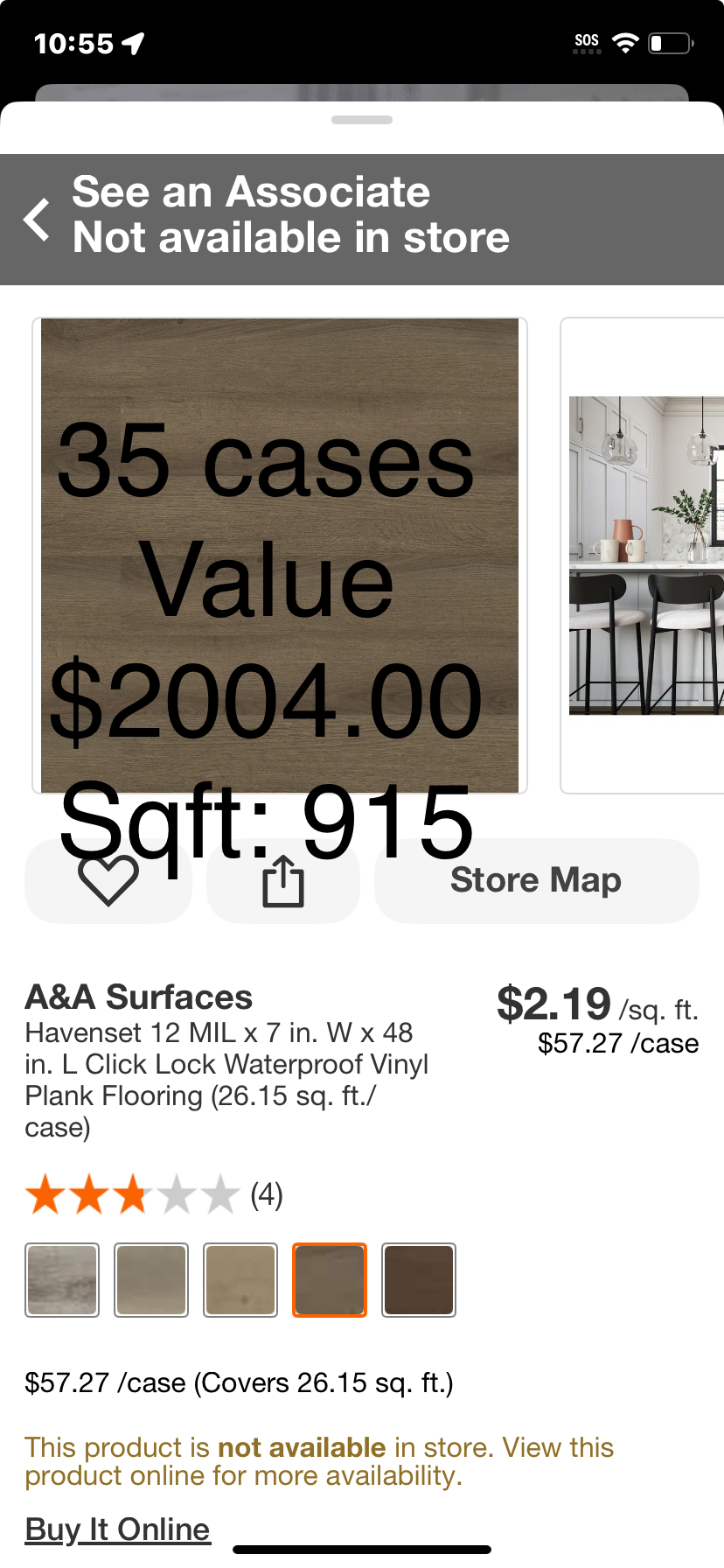Viewport: 724px width, 1568px height.
Task: Pick the dark brown last color swatch
Action: point(419,1280)
